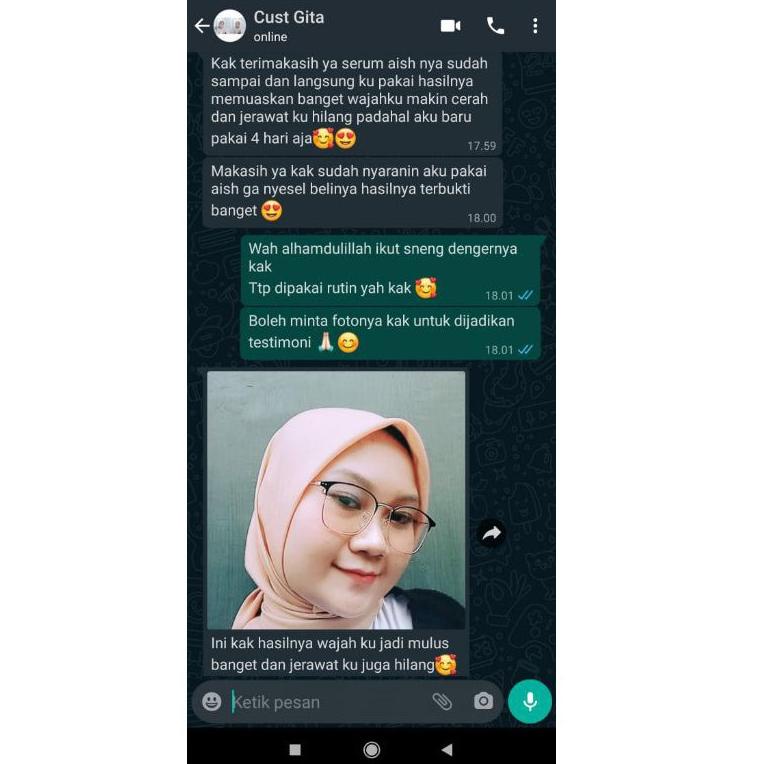Start a voice call with Cust Gita

(x=495, y=26)
